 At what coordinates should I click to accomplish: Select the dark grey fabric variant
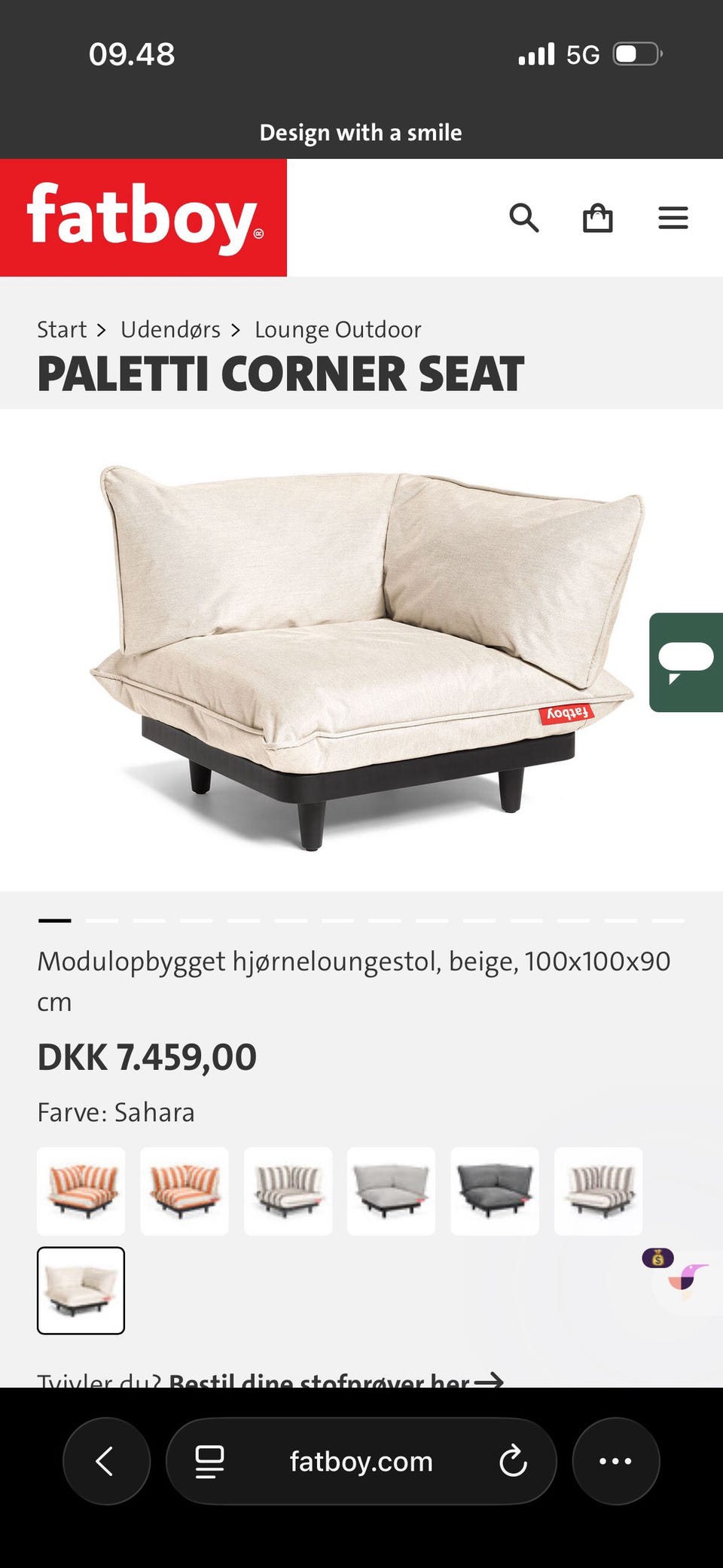[494, 1191]
